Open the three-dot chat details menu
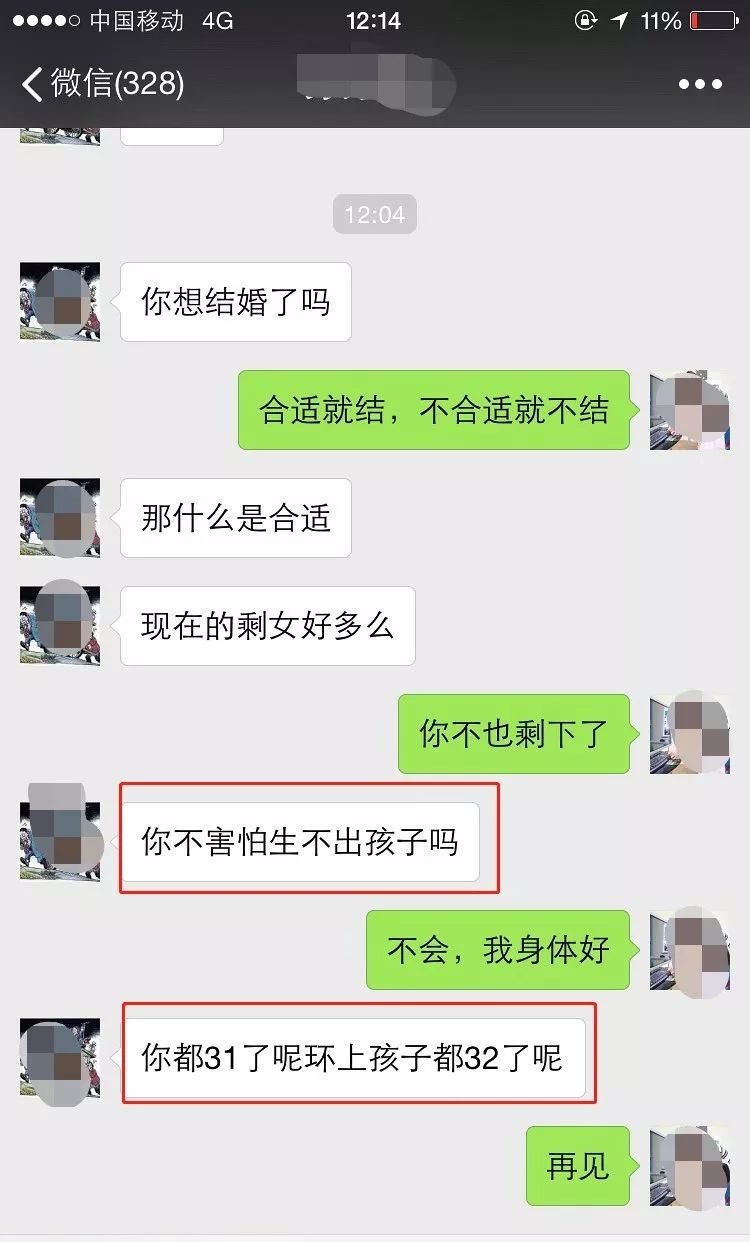This screenshot has height=1242, width=750. (699, 85)
